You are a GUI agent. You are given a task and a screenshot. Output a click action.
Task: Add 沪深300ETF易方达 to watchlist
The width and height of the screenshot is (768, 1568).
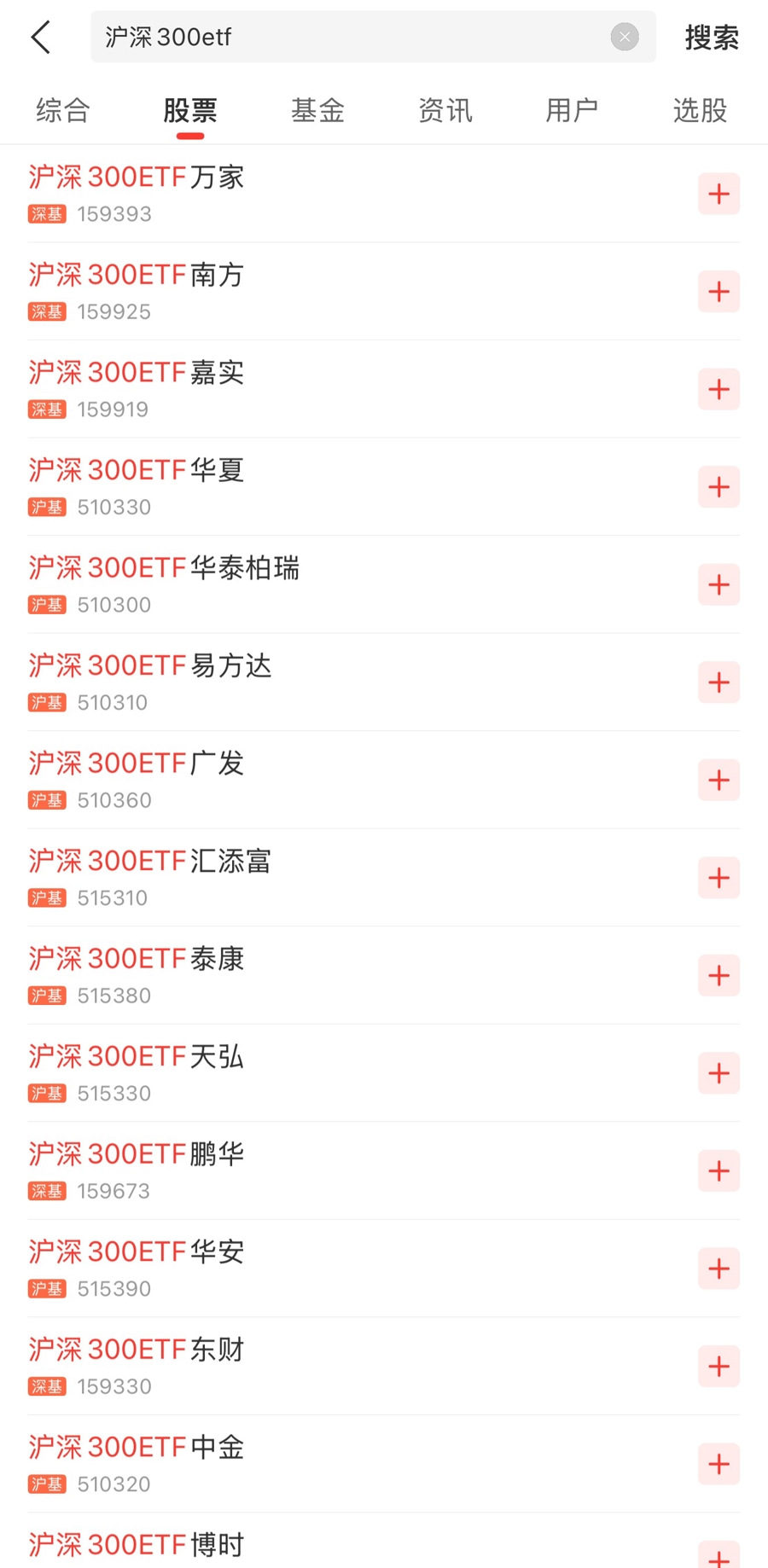(x=719, y=682)
